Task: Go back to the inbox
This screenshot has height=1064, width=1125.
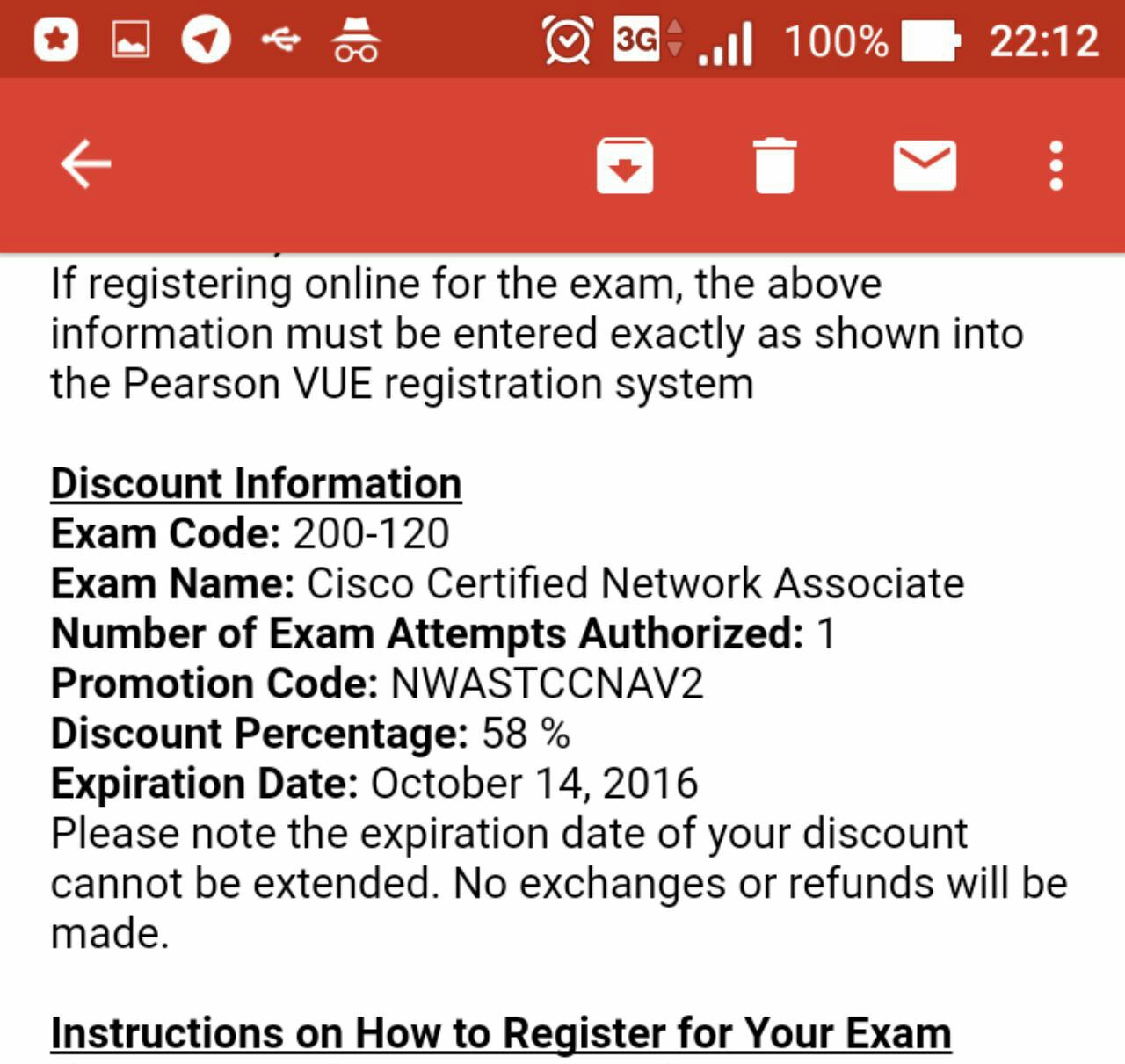Action: coord(85,164)
